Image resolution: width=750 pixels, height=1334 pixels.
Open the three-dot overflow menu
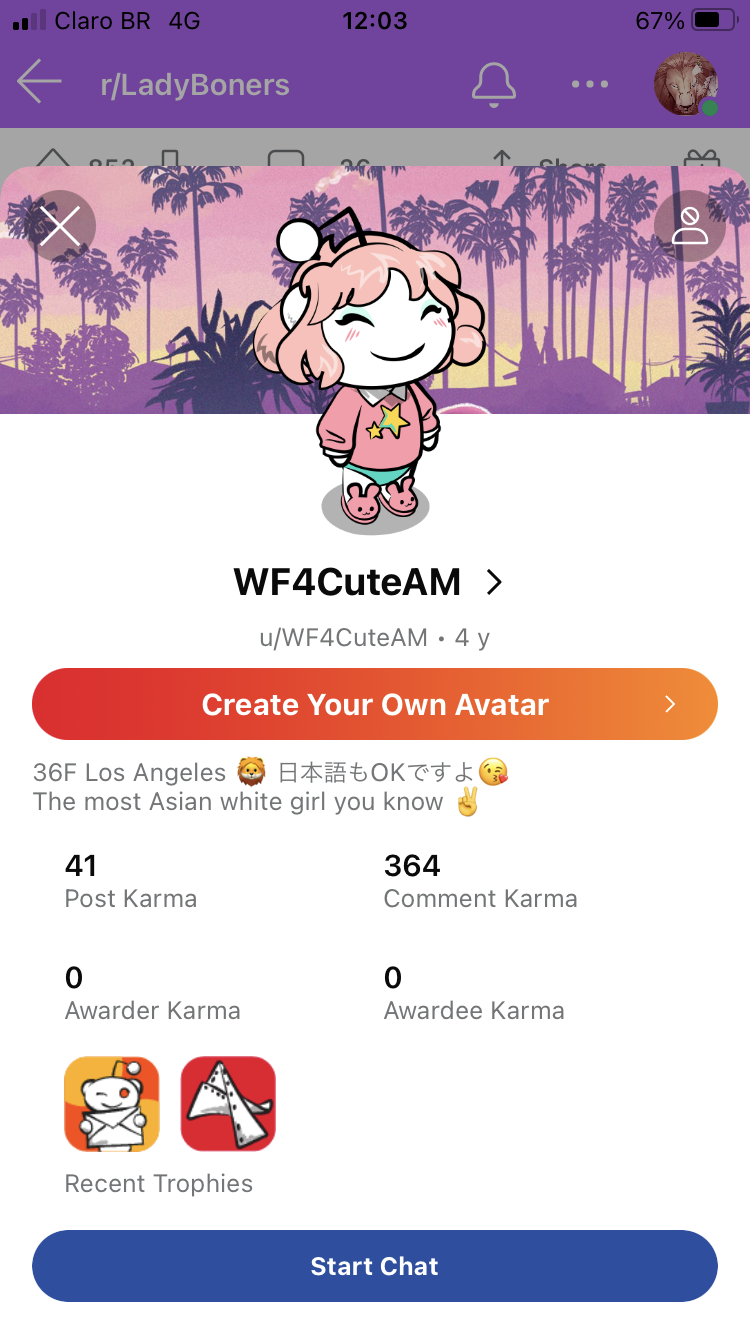(x=590, y=84)
